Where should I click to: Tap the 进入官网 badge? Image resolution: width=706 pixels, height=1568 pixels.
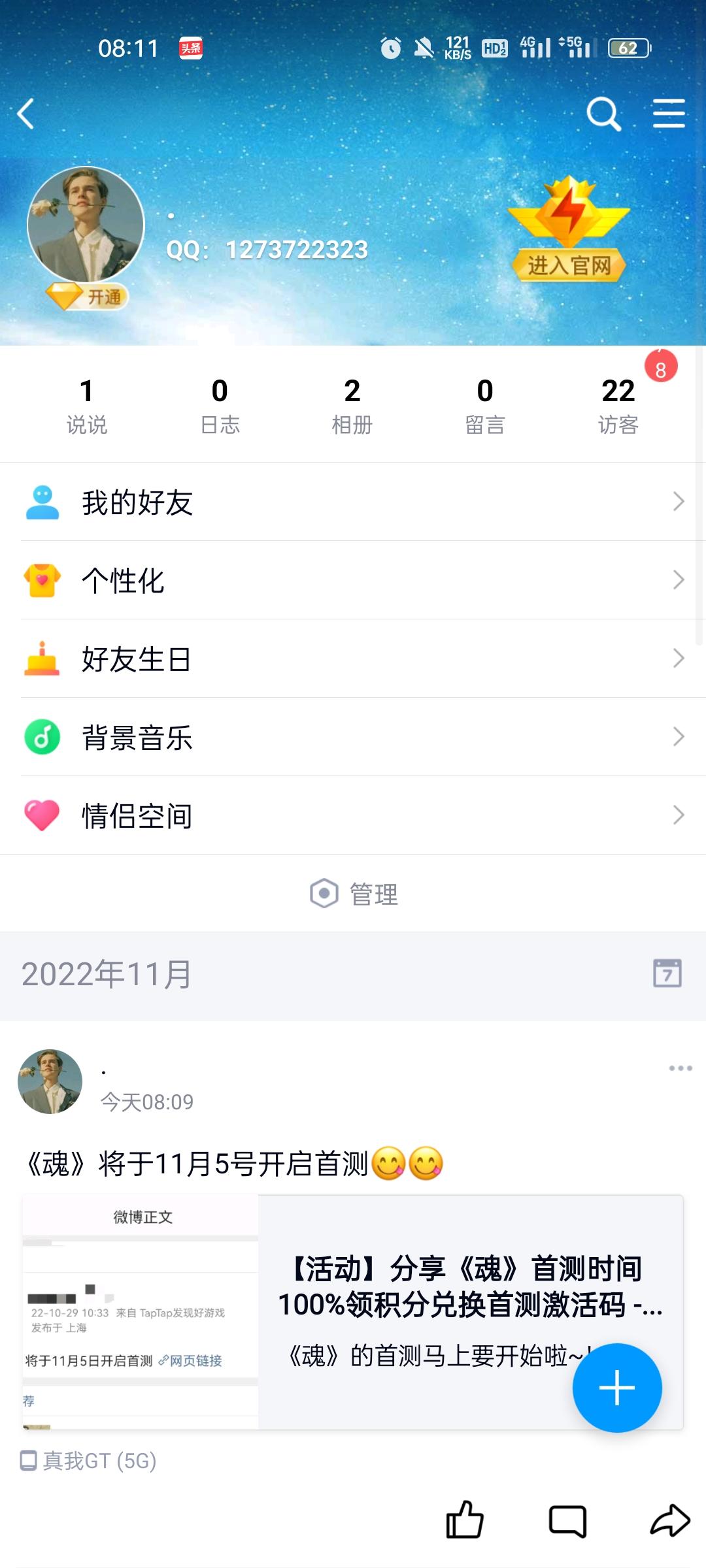pyautogui.click(x=569, y=265)
